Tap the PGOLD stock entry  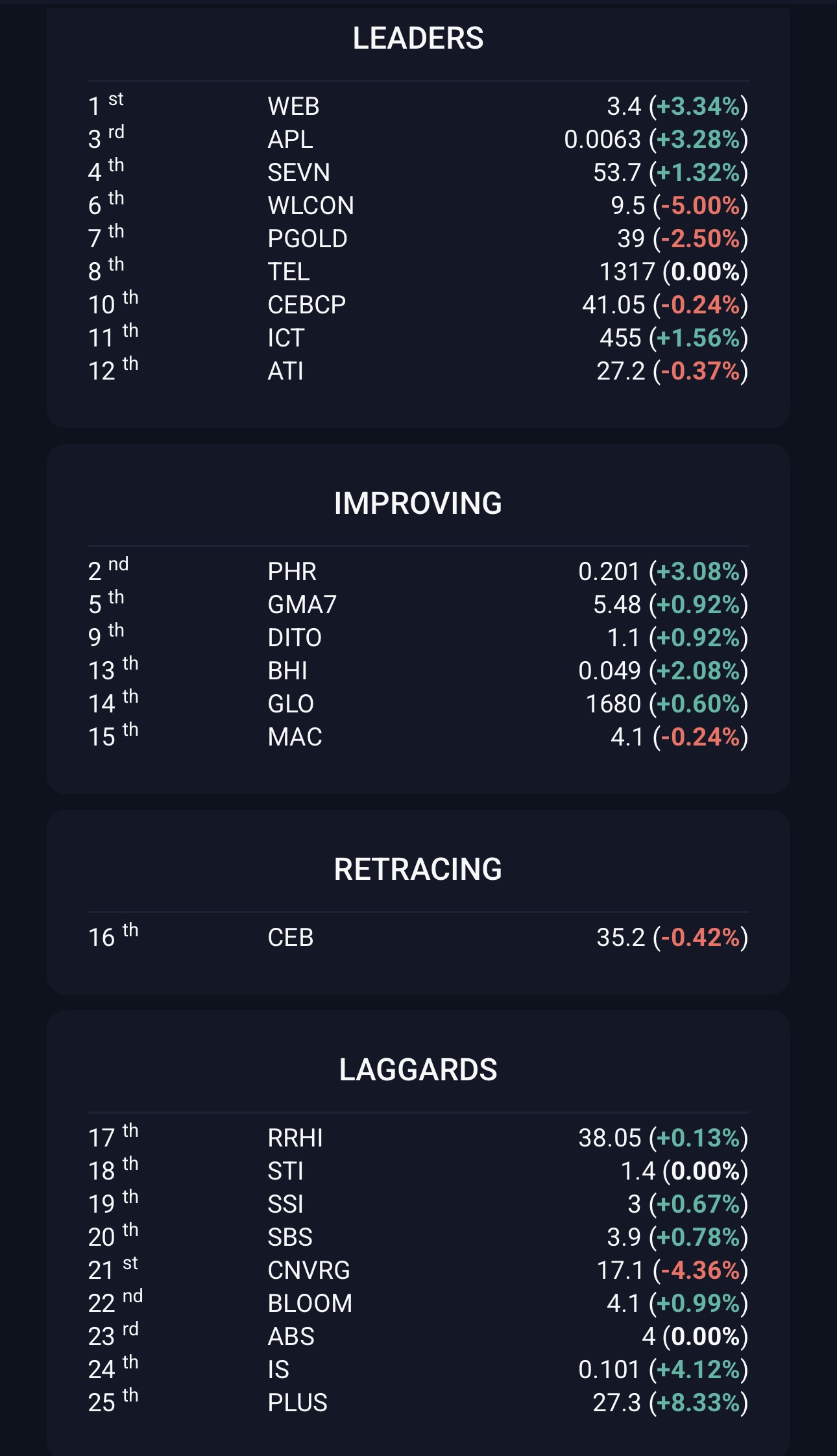click(x=308, y=239)
